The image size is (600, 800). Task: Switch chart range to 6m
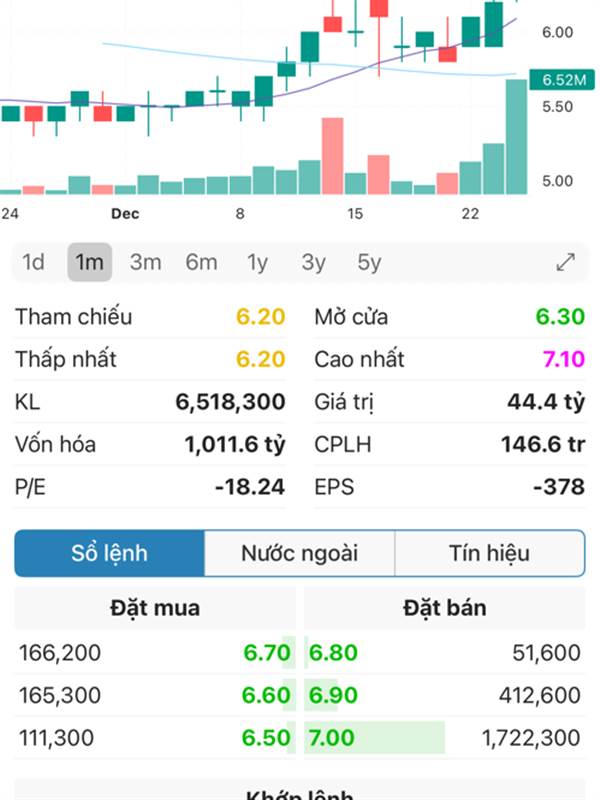click(x=201, y=263)
